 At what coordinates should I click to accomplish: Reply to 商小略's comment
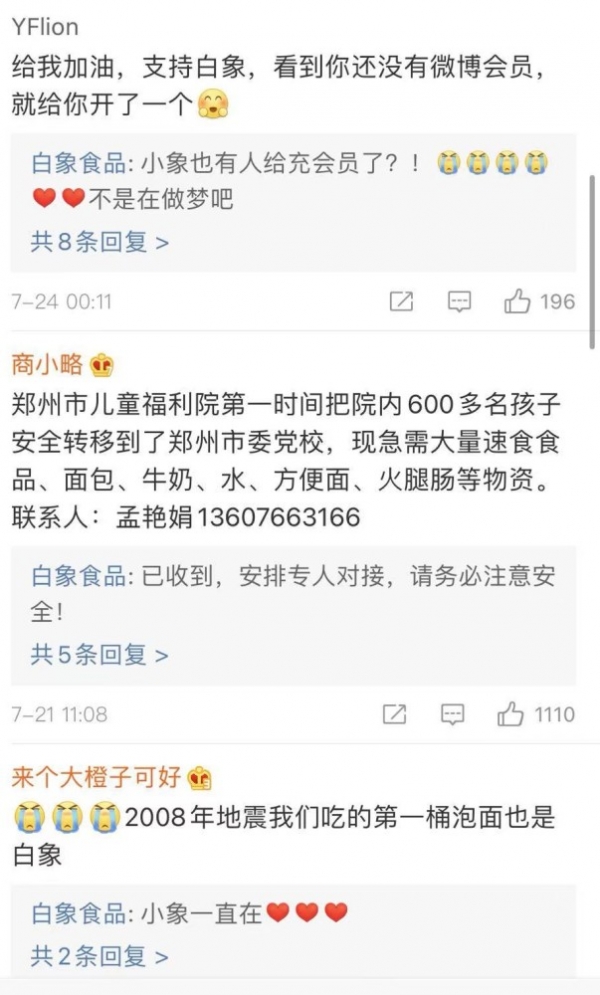click(453, 714)
